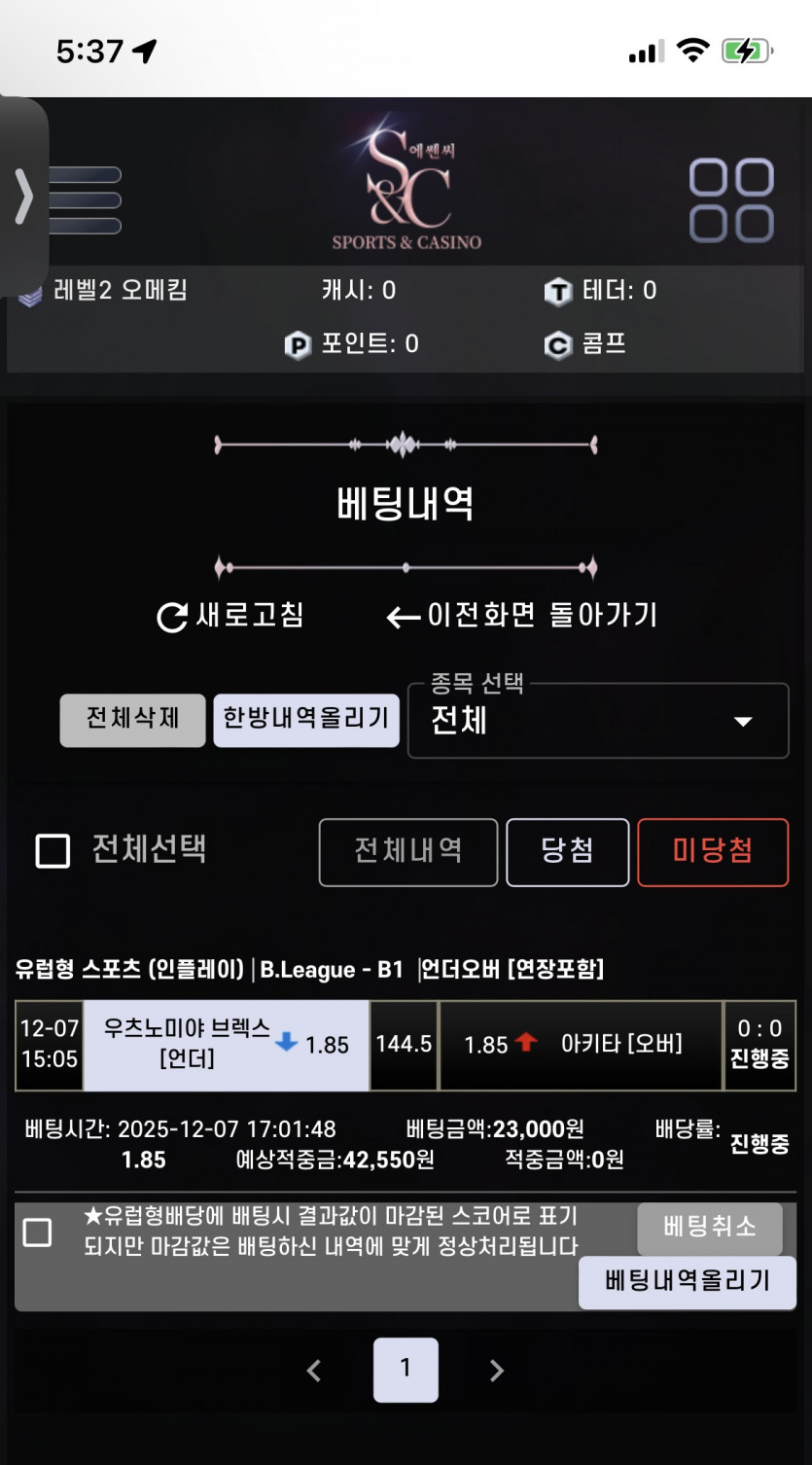Tap 새로고침 to refresh the list
Screen dimensions: 812x1465
pyautogui.click(x=231, y=616)
